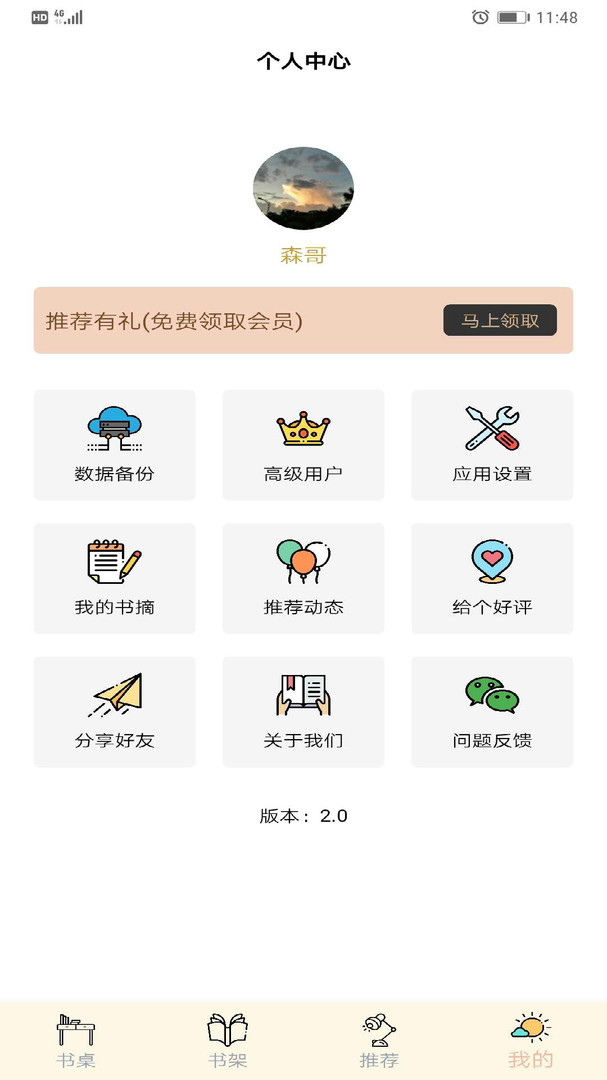Open 问题反馈 feedback
607x1080 pixels.
[x=492, y=711]
